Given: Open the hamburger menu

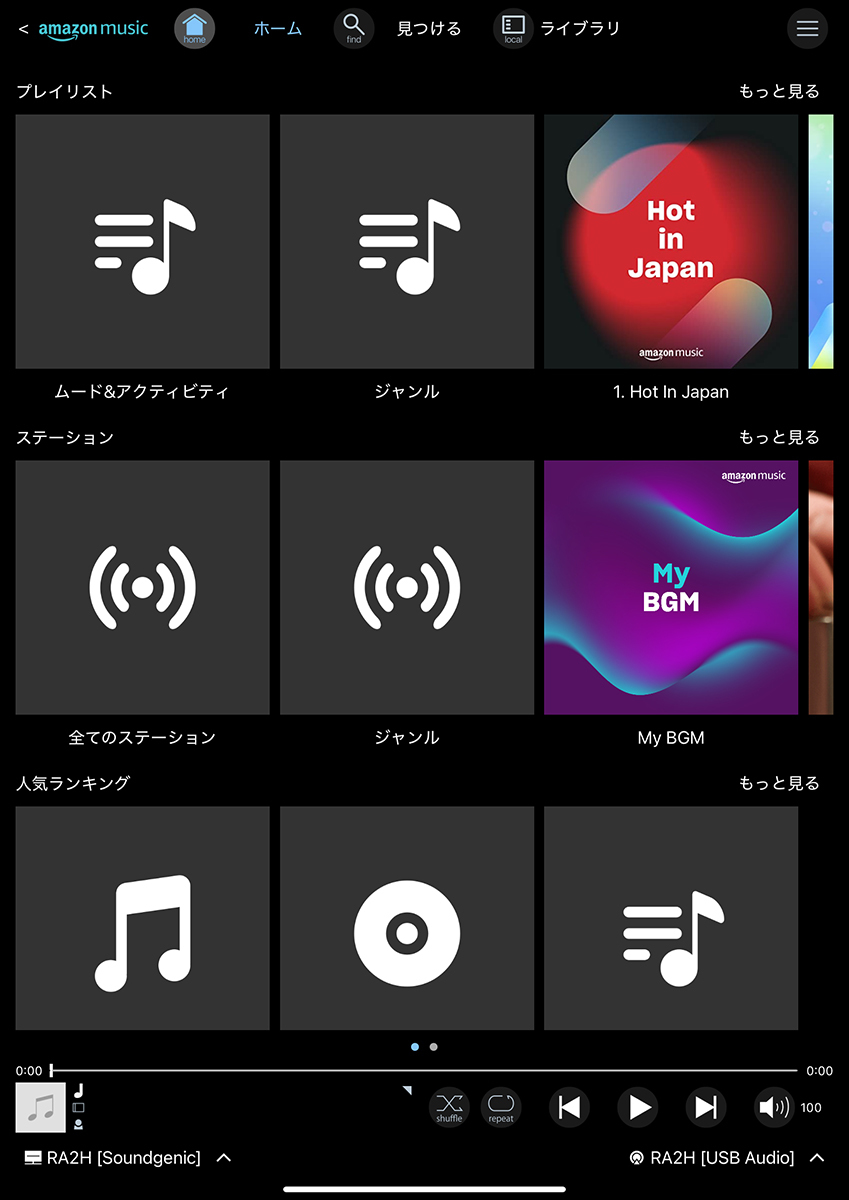Looking at the screenshot, I should pyautogui.click(x=807, y=29).
